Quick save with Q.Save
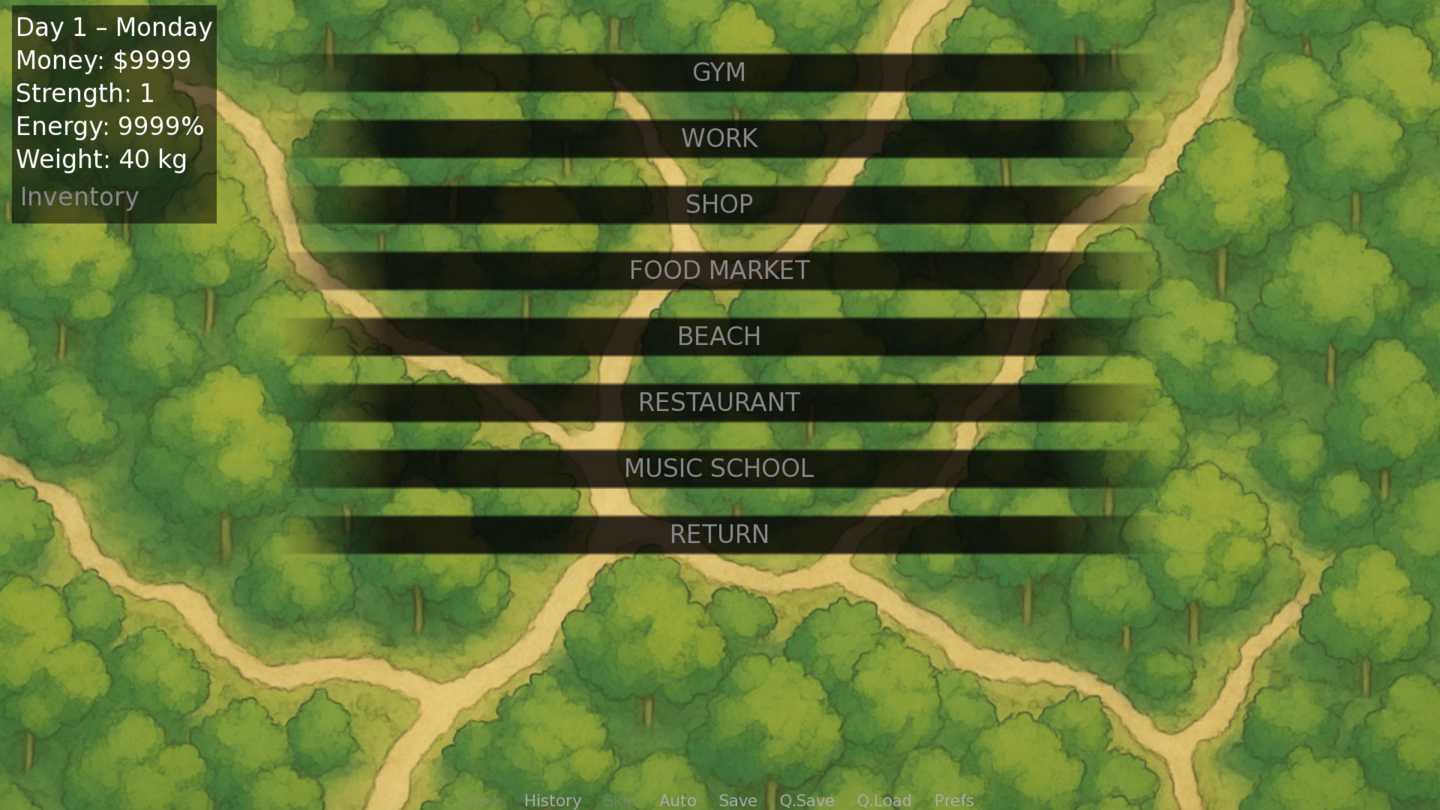This screenshot has height=810, width=1440. click(806, 800)
